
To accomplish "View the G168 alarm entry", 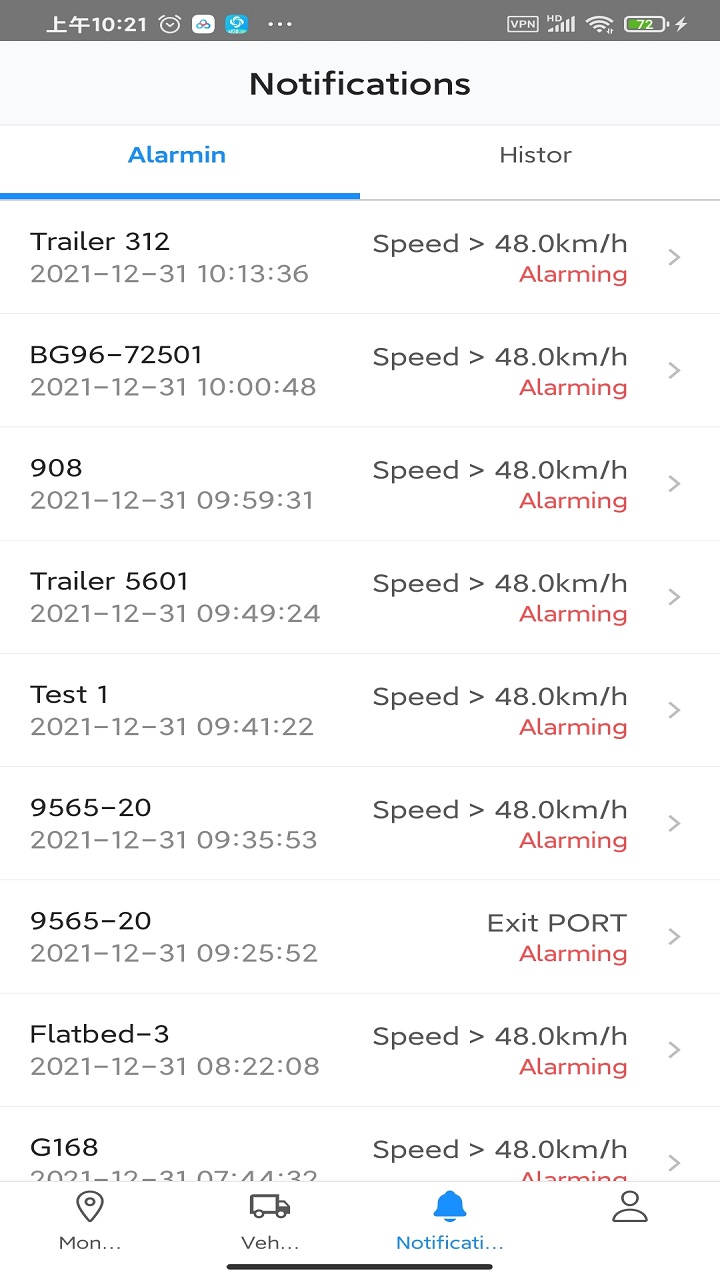I will (x=360, y=1144).
